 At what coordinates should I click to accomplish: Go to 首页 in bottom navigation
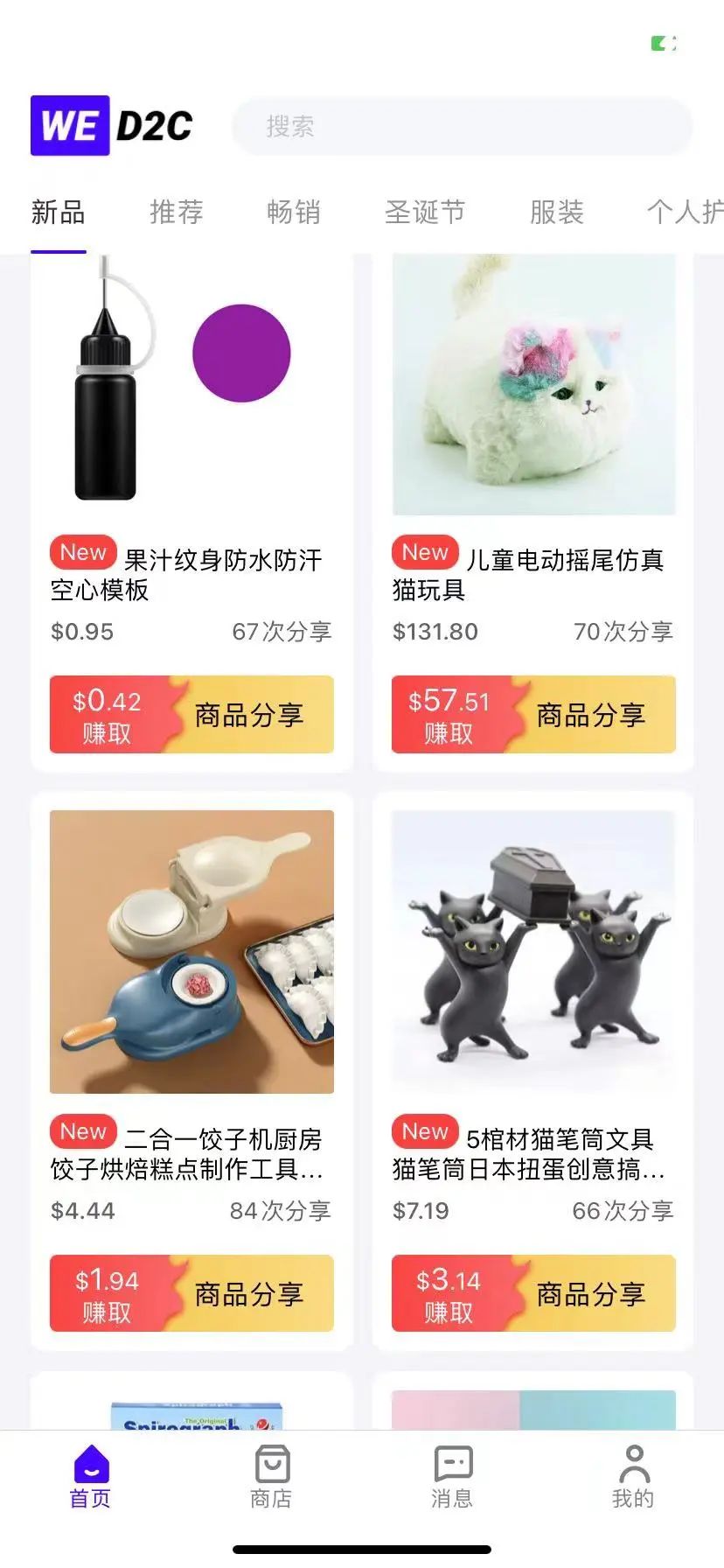[x=90, y=1477]
